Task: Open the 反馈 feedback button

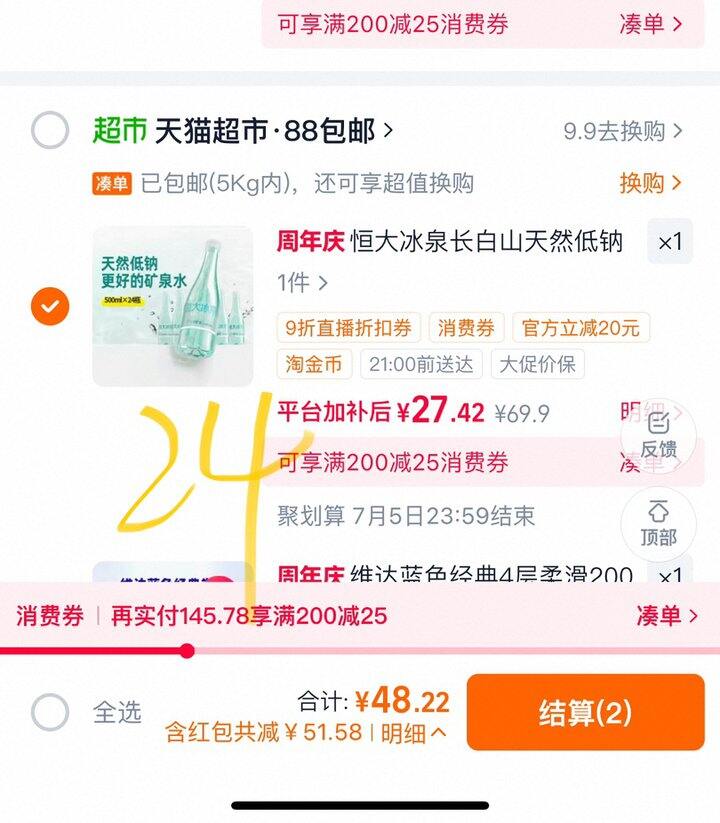Action: click(x=659, y=437)
